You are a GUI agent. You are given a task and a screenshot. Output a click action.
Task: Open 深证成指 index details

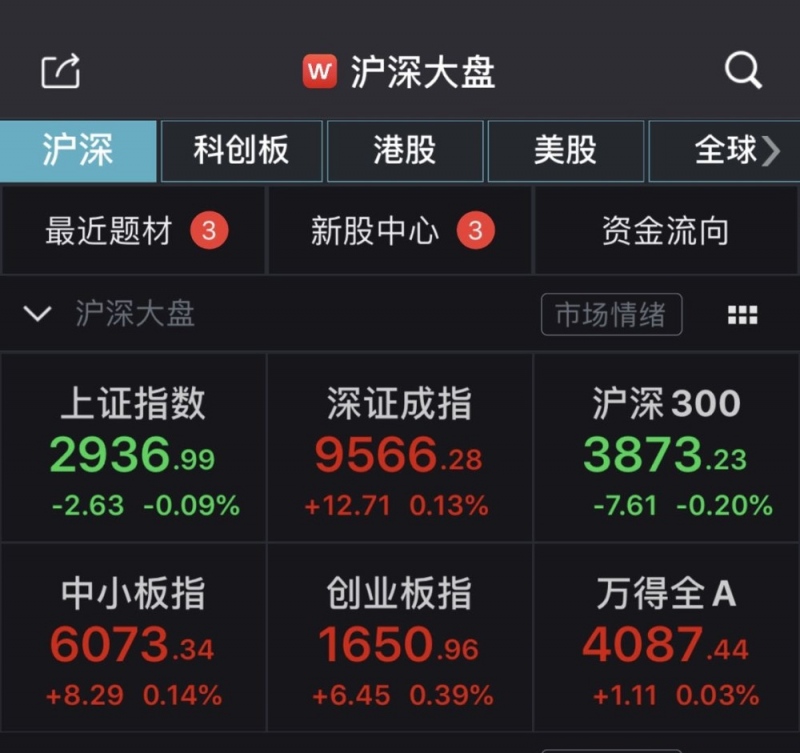pos(399,447)
